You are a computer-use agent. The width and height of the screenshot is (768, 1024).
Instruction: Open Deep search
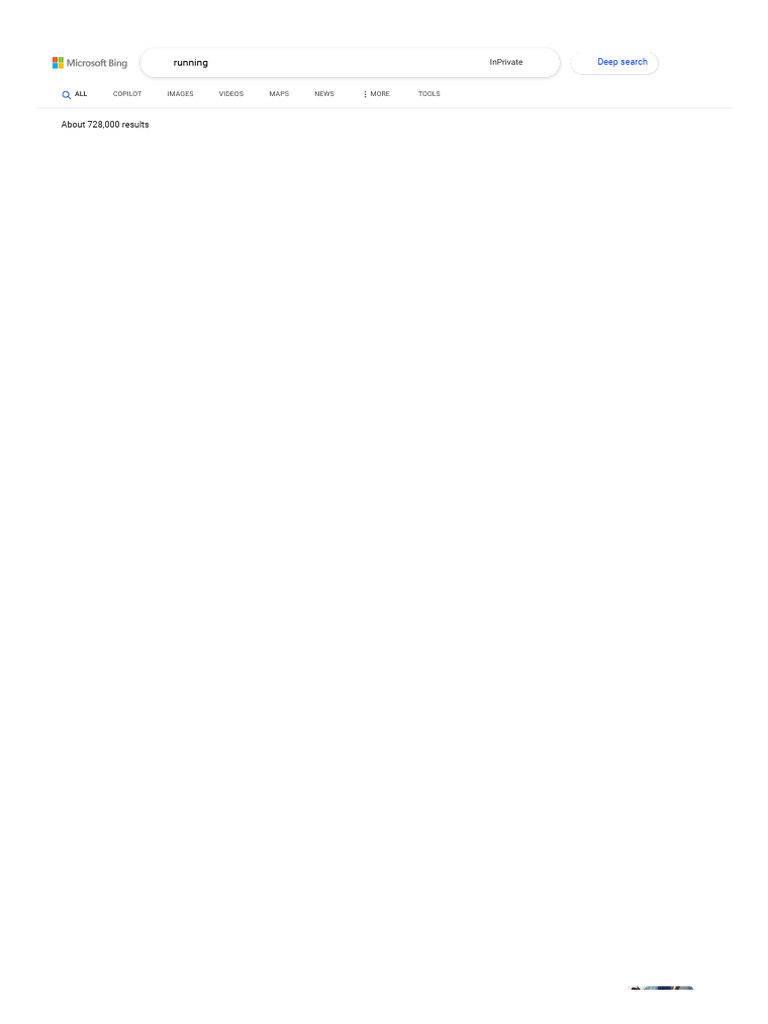pyautogui.click(x=614, y=63)
